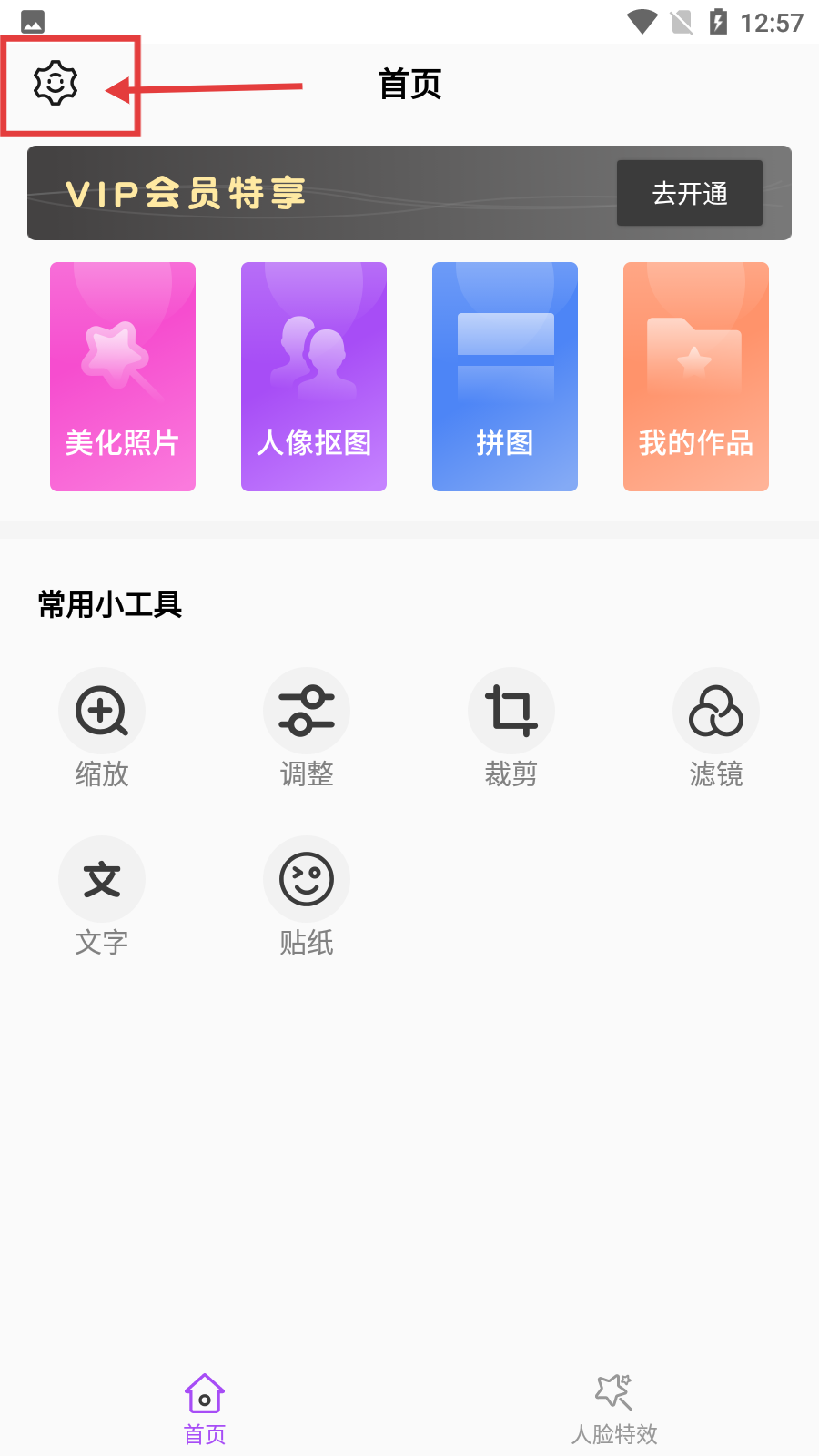Switch to the 人脸特效 tab
Image resolution: width=819 pixels, height=1456 pixels.
pyautogui.click(x=614, y=1409)
